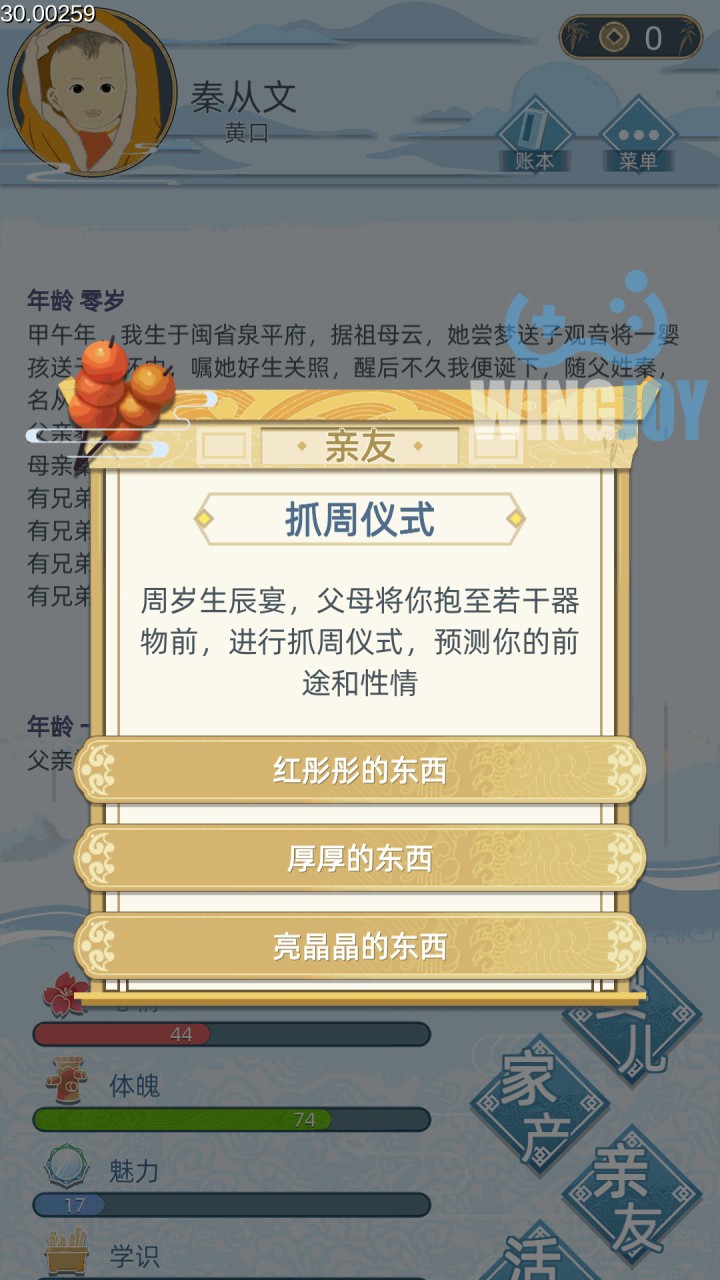Tap the coin balance counter
The width and height of the screenshot is (720, 1280).
click(x=631, y=39)
